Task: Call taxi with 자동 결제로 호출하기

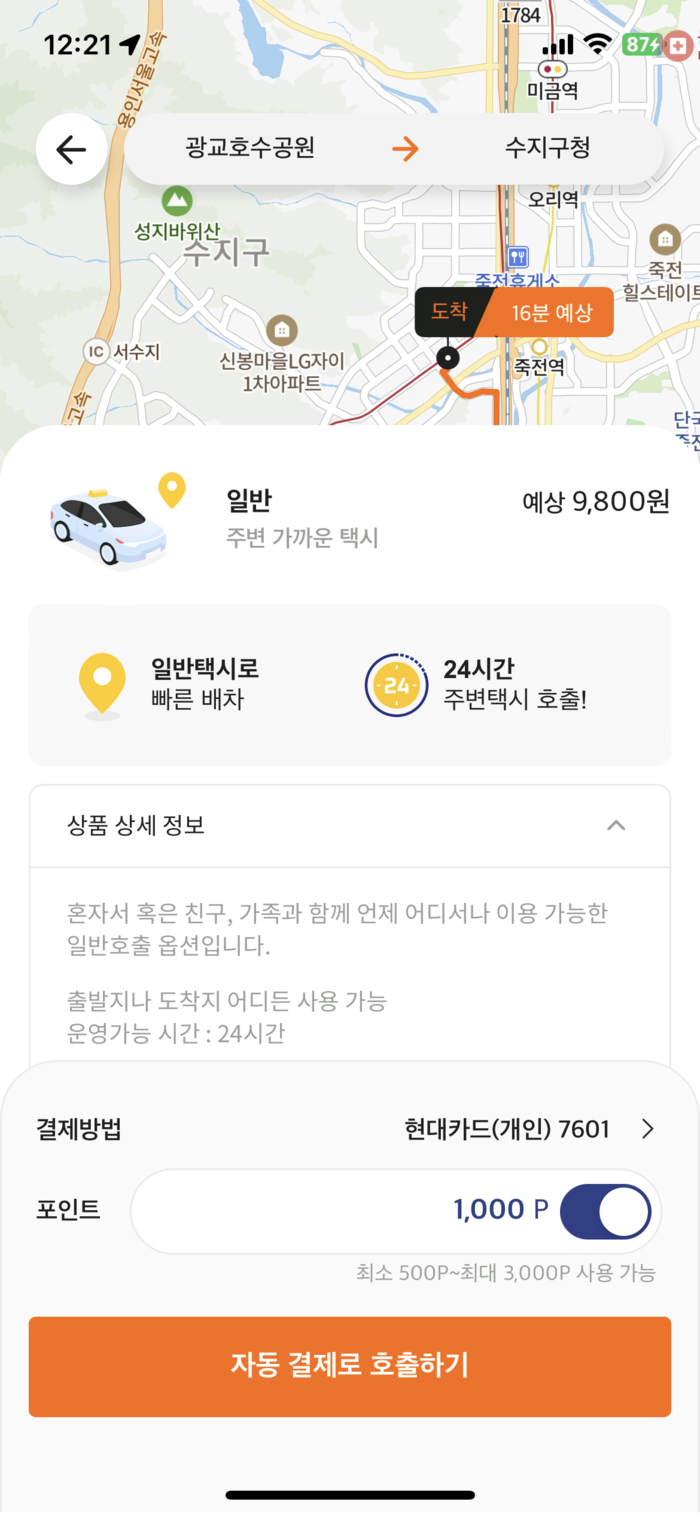Action: (350, 1365)
